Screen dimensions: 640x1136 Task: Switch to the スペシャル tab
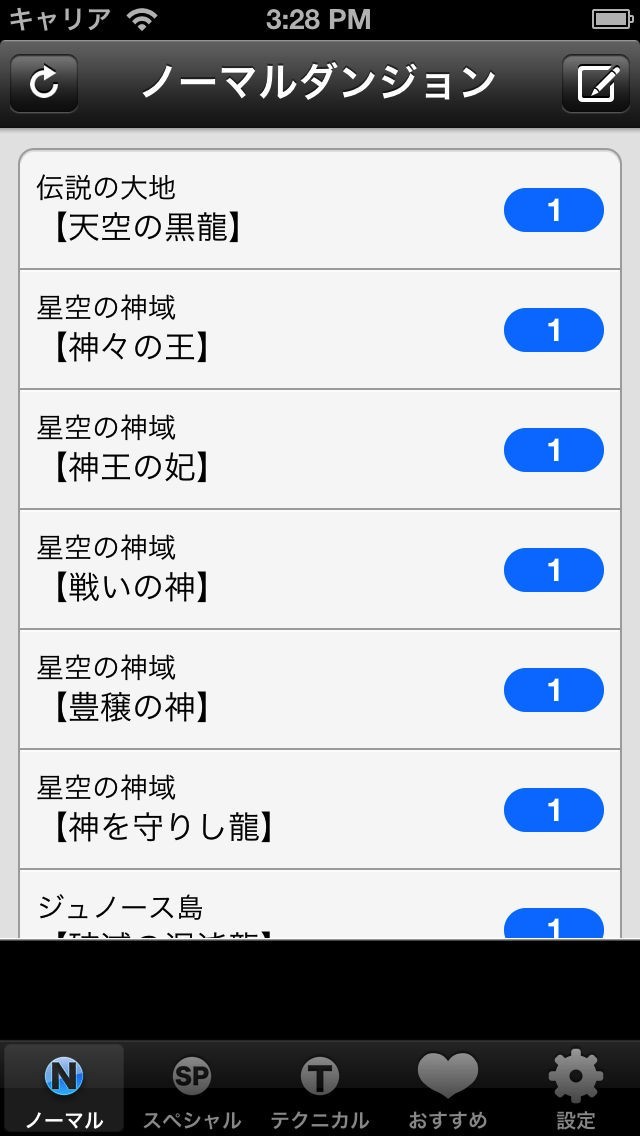(192, 1090)
